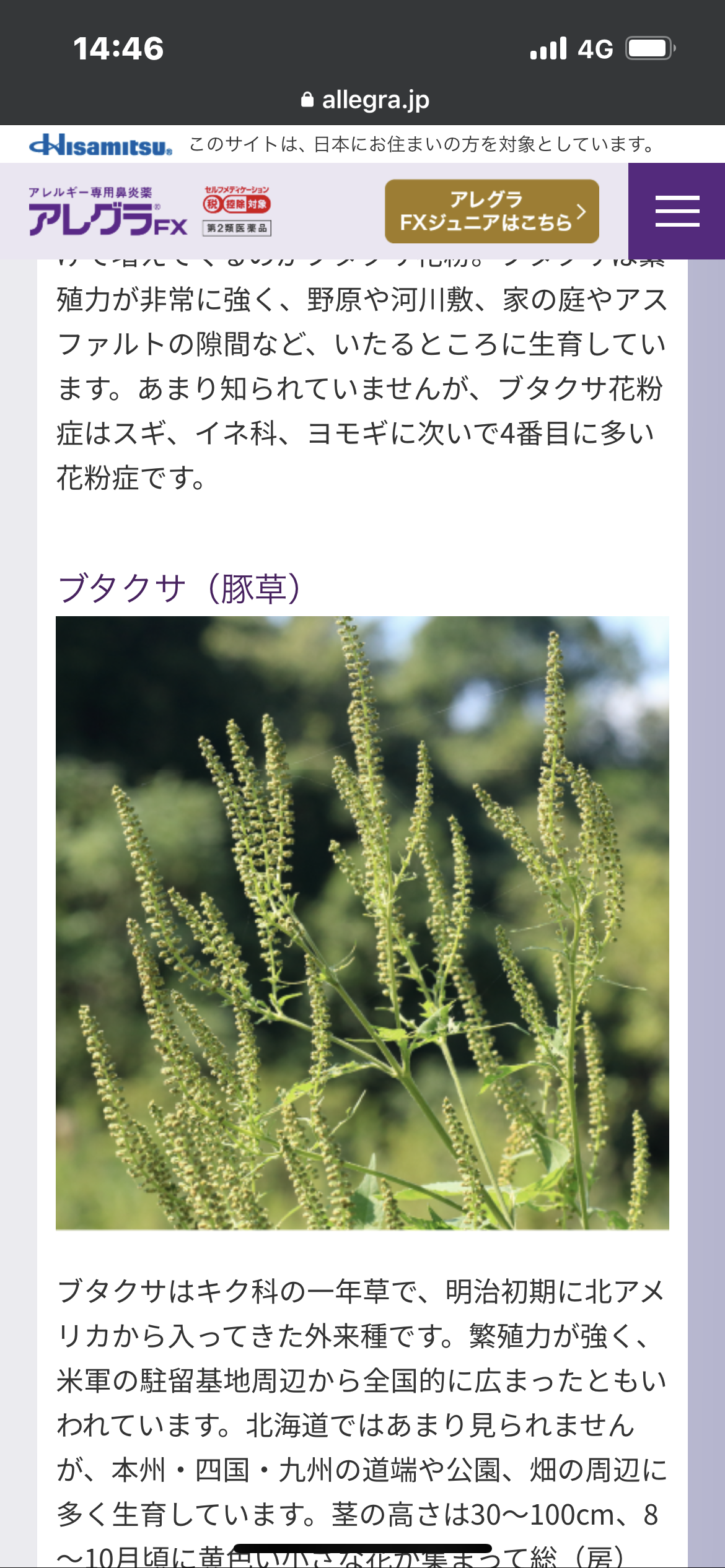The image size is (725, 1568).
Task: Tap the アレグラFX logo to go home
Action: click(108, 211)
